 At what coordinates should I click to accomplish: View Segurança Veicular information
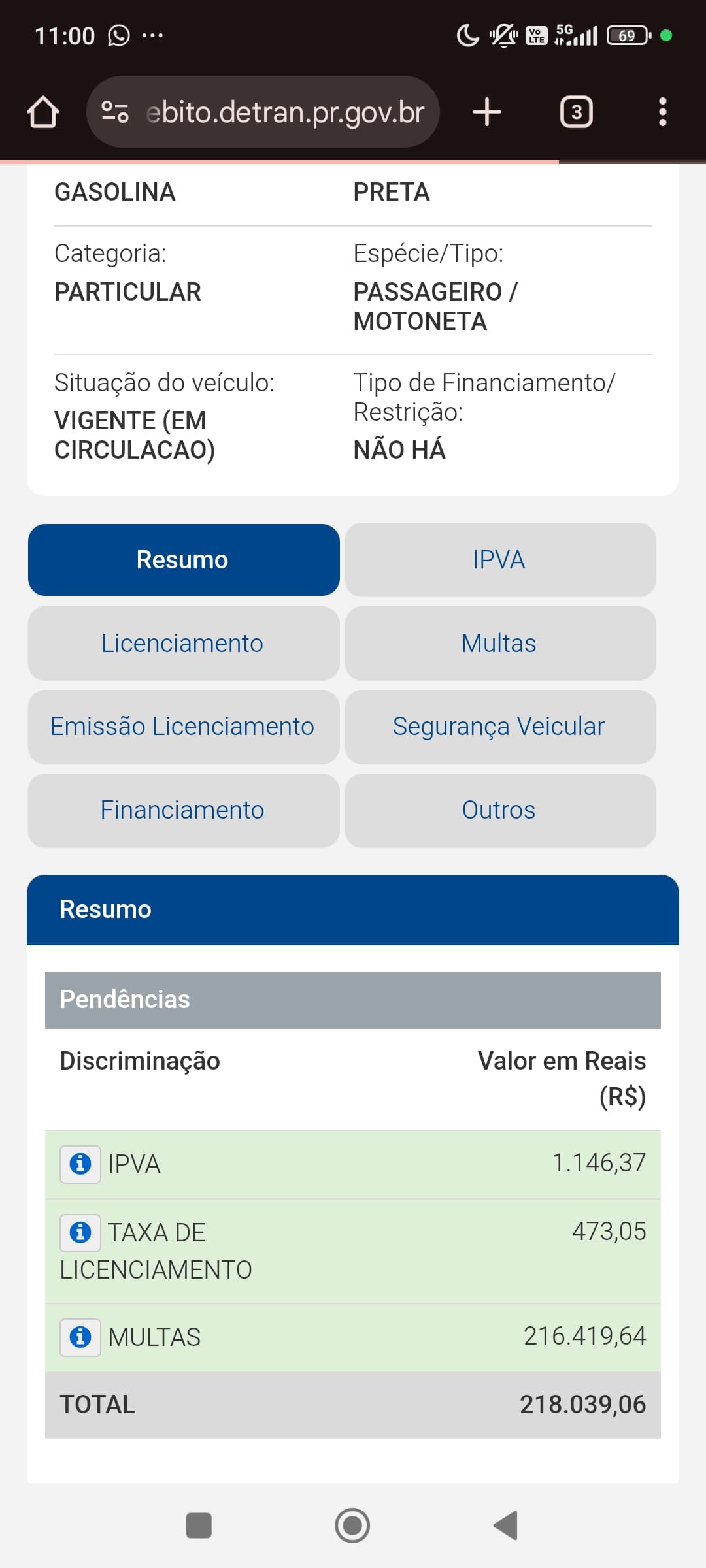pyautogui.click(x=500, y=727)
